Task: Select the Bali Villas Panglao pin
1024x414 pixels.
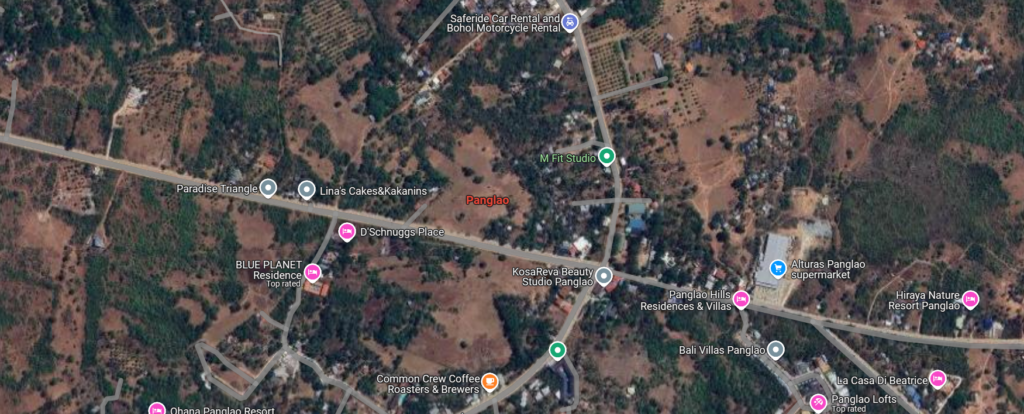Action: tap(776, 349)
